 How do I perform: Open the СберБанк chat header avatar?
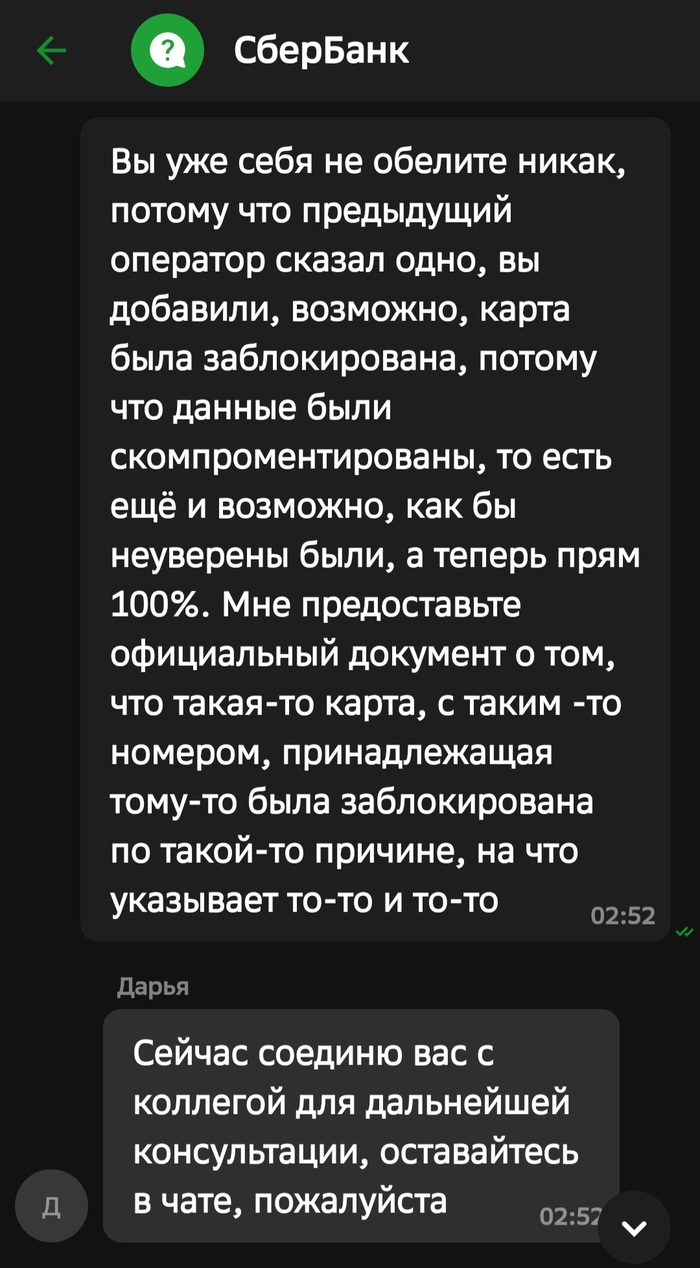167,51
